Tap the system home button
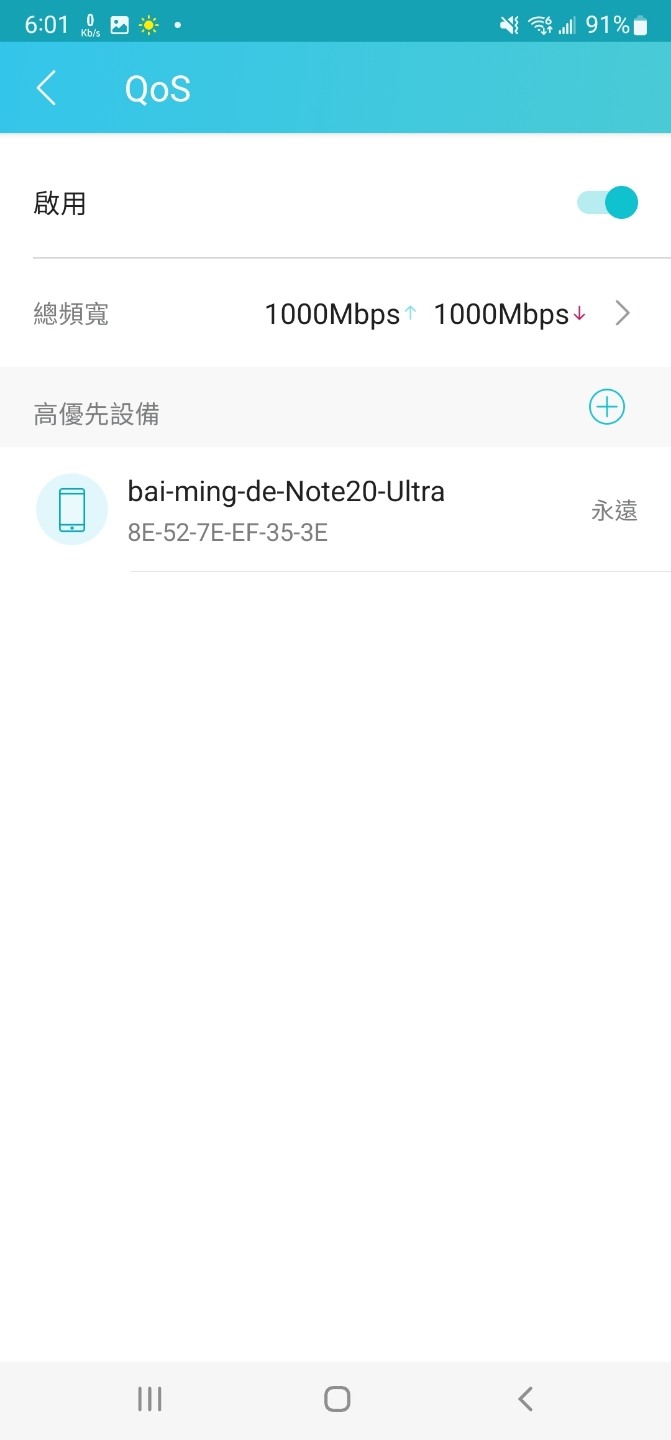671x1440 pixels. click(337, 1399)
